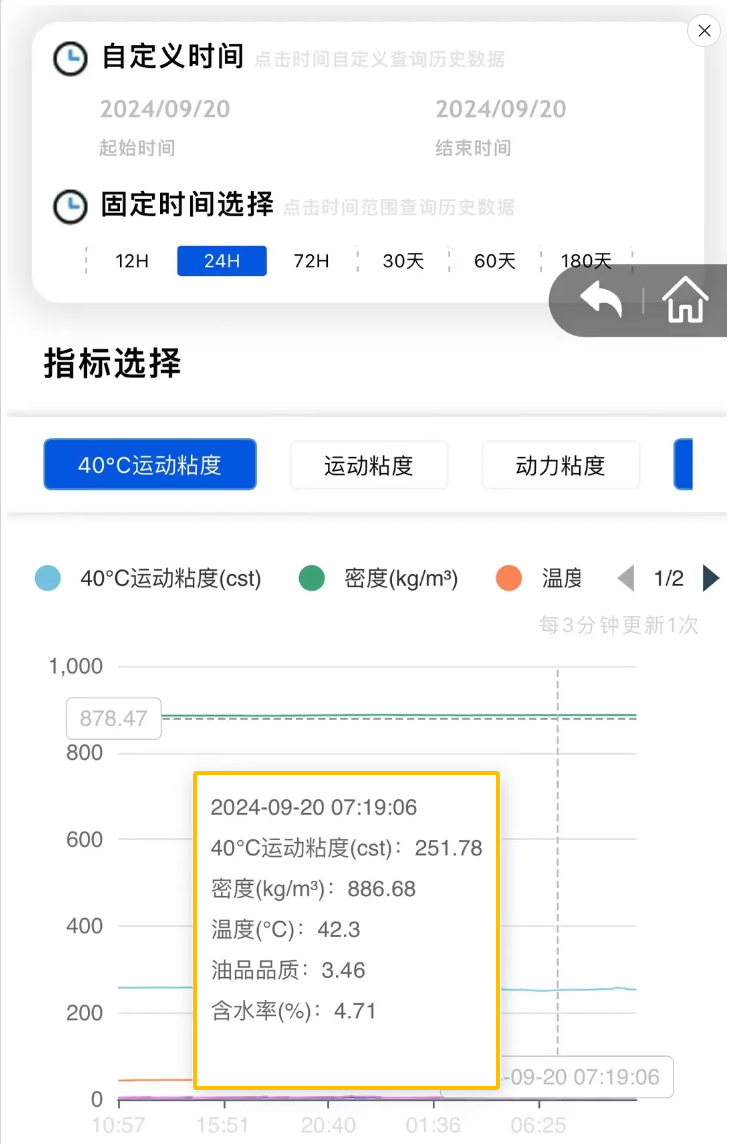The height and width of the screenshot is (1144, 730).
Task: Select the 动力粘度 metric tab
Action: (560, 464)
